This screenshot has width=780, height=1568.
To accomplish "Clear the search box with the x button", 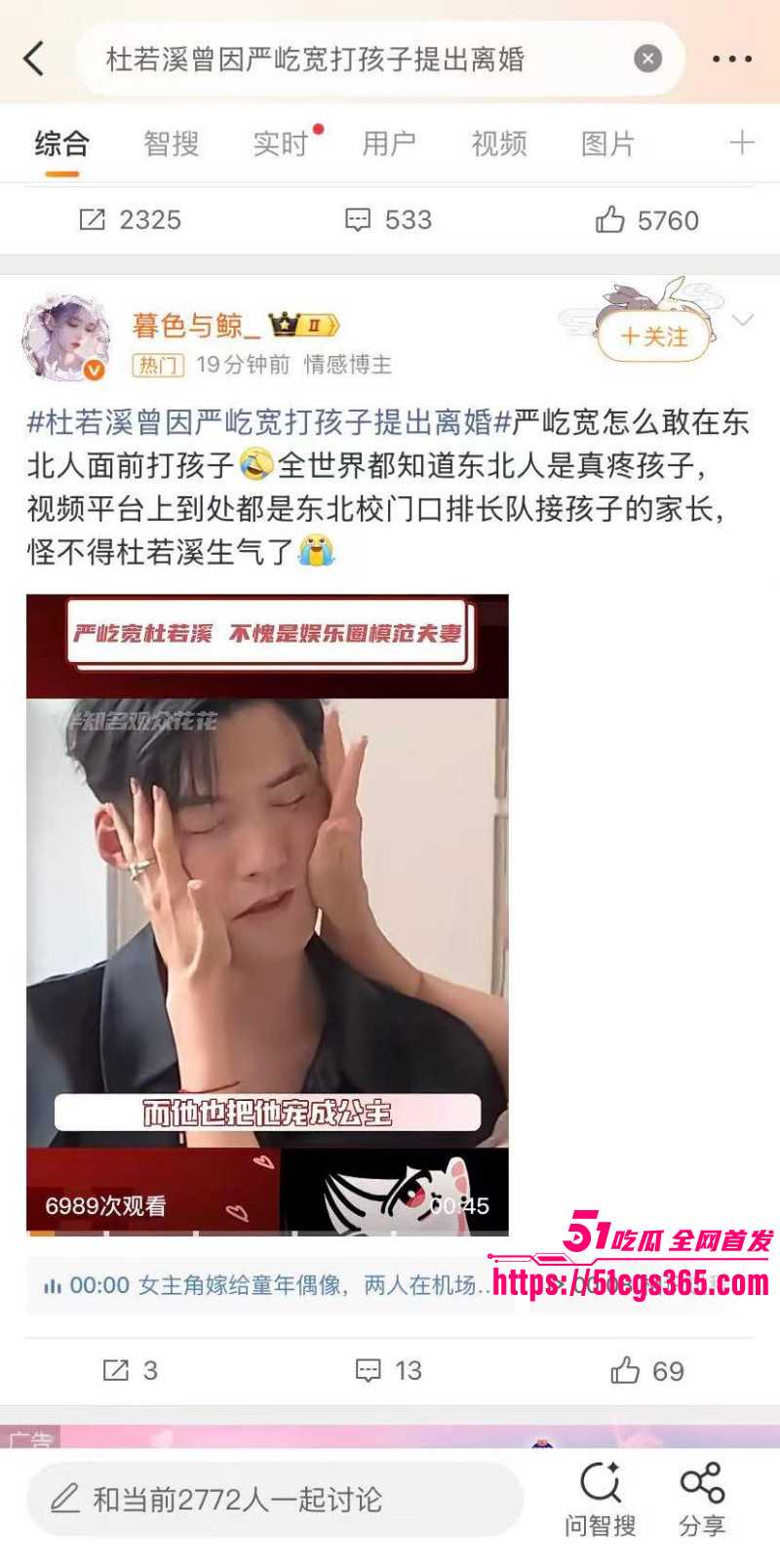I will tap(645, 59).
